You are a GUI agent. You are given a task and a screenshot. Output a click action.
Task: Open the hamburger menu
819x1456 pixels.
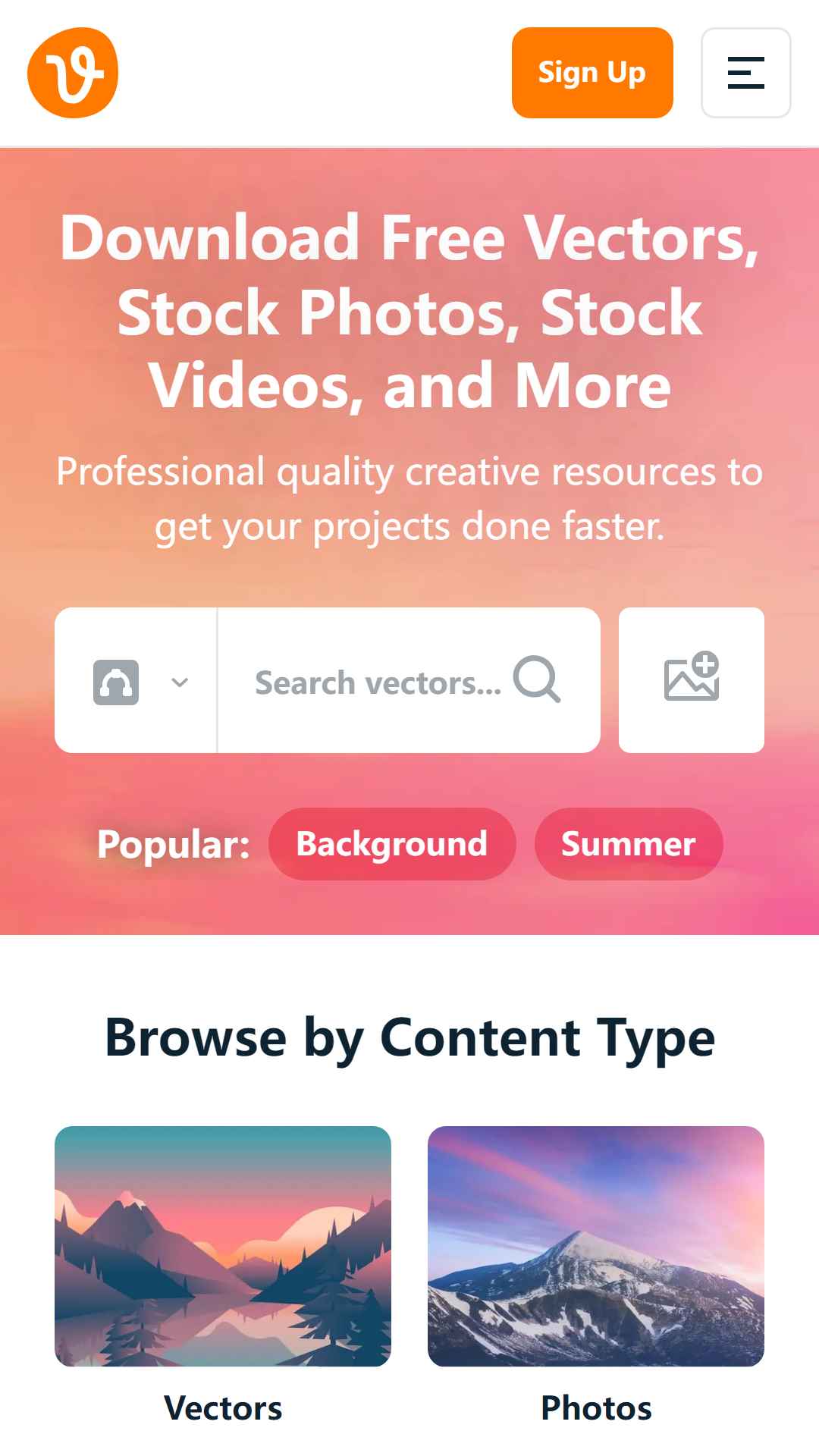pyautogui.click(x=746, y=73)
